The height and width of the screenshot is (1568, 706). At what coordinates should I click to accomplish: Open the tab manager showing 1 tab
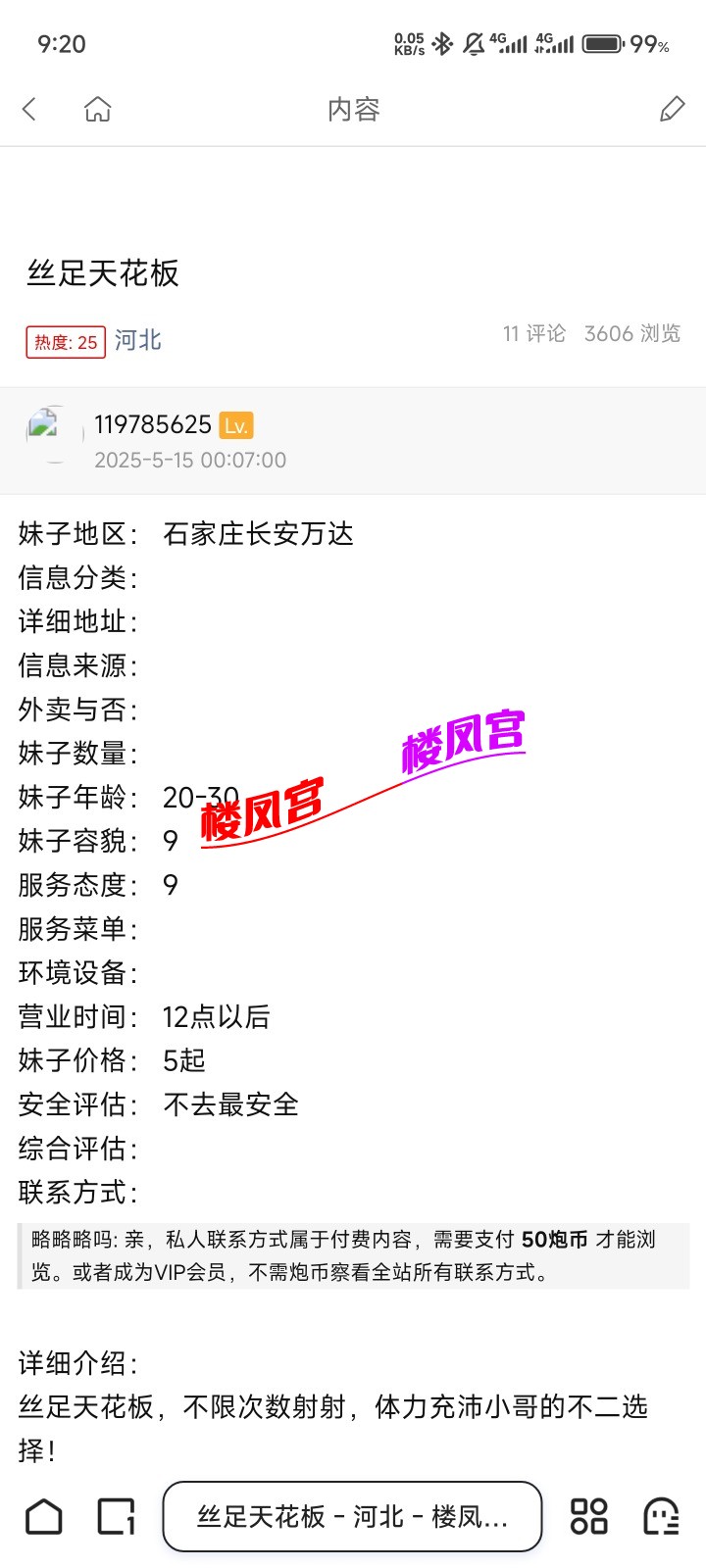pos(116,1516)
